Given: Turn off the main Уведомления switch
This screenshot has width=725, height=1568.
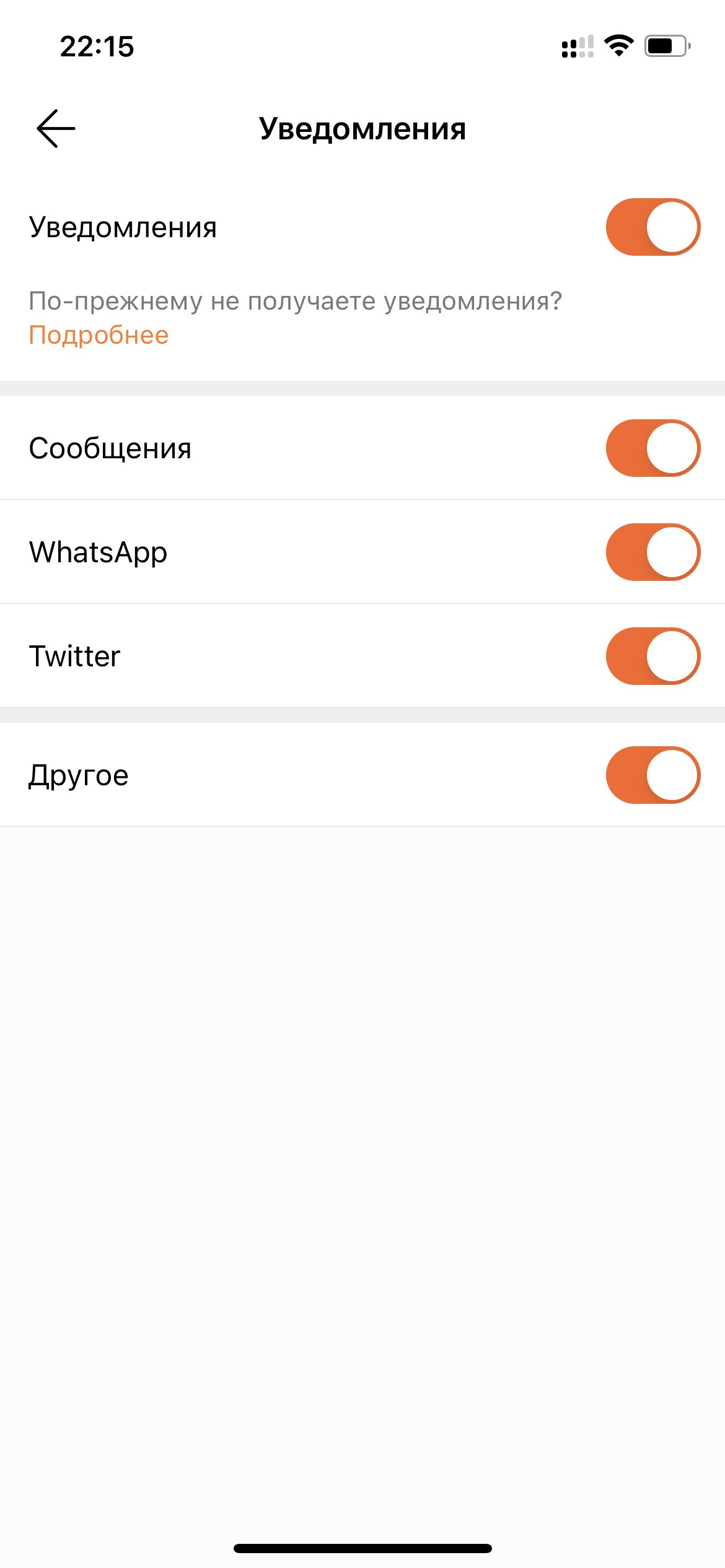Looking at the screenshot, I should [x=653, y=227].
